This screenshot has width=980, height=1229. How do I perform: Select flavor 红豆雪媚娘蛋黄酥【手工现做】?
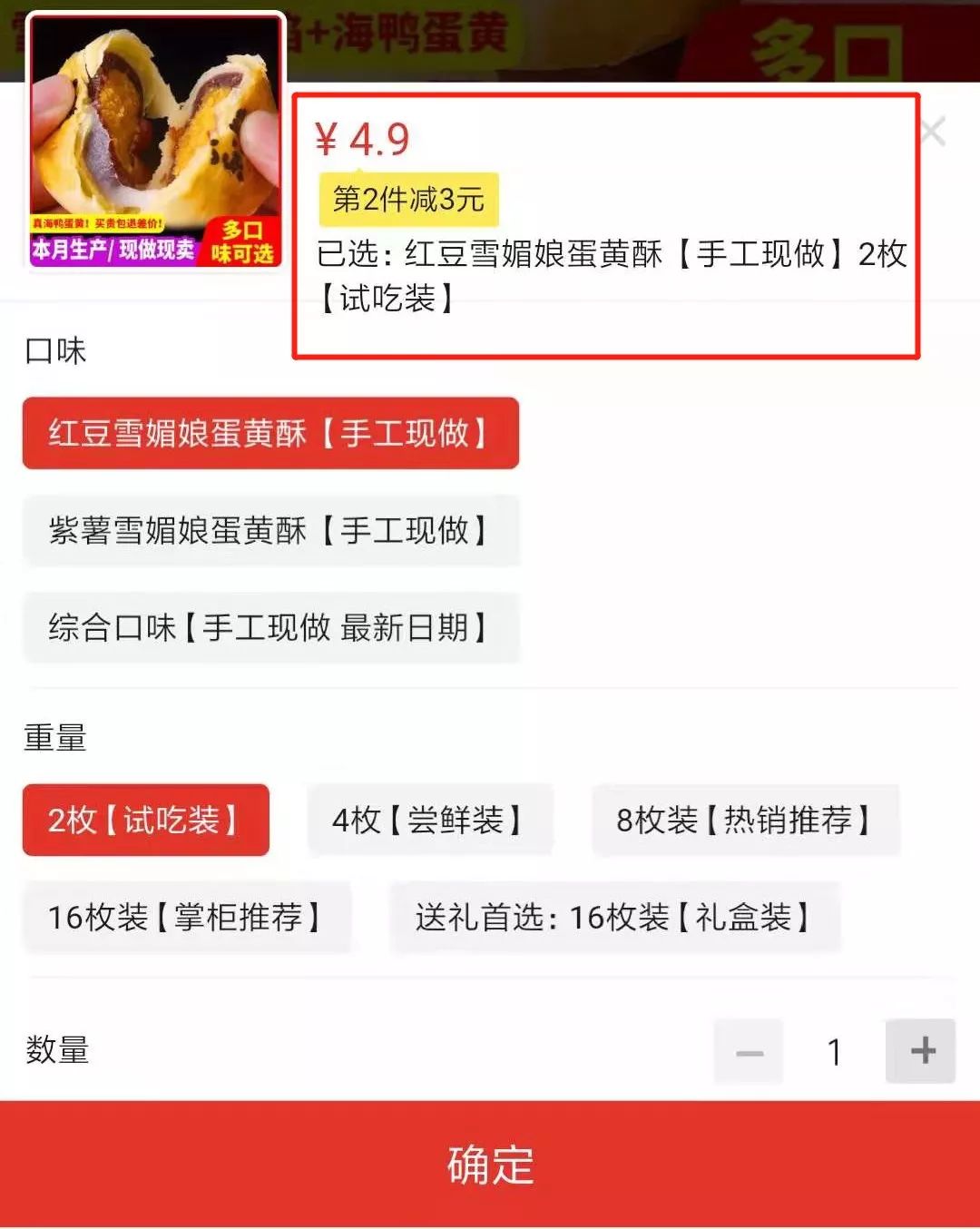click(x=270, y=434)
